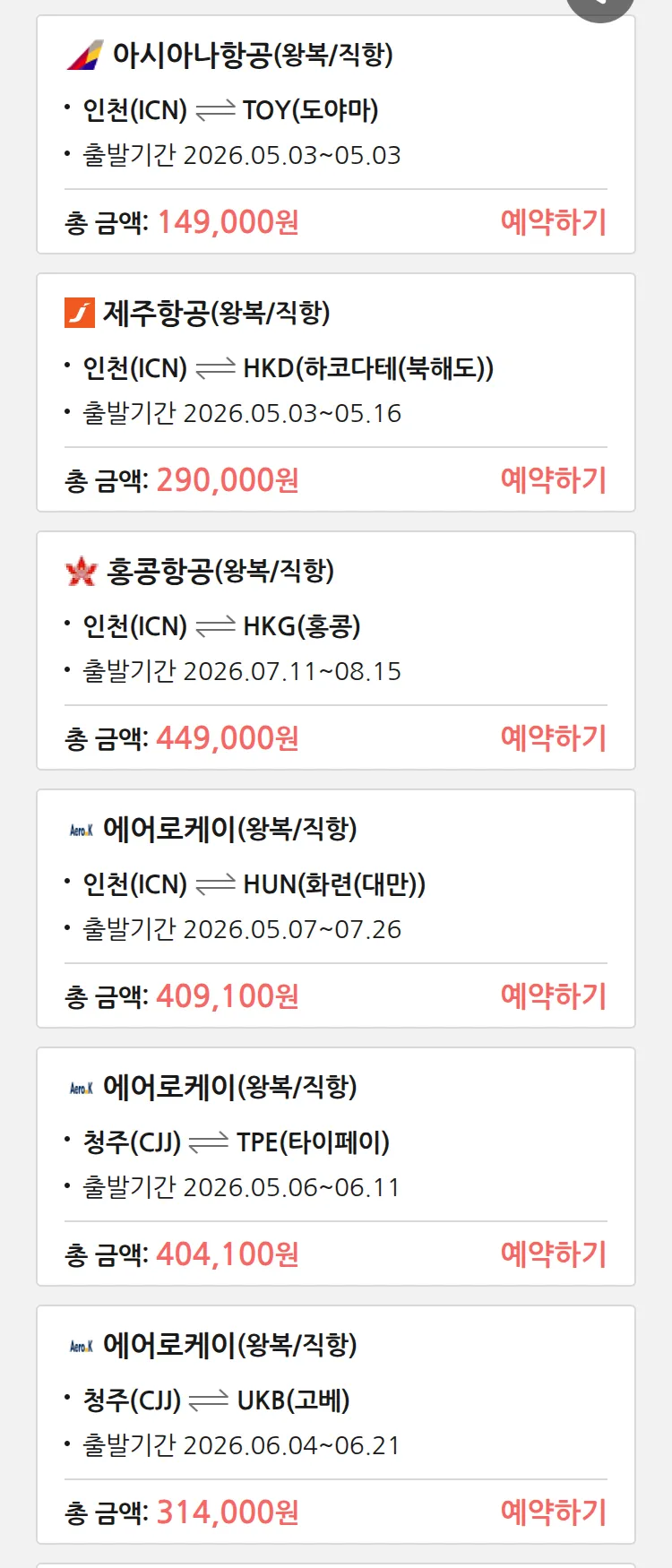Select the Hong Kong Airlines logo
The image size is (672, 1568).
coord(79,569)
